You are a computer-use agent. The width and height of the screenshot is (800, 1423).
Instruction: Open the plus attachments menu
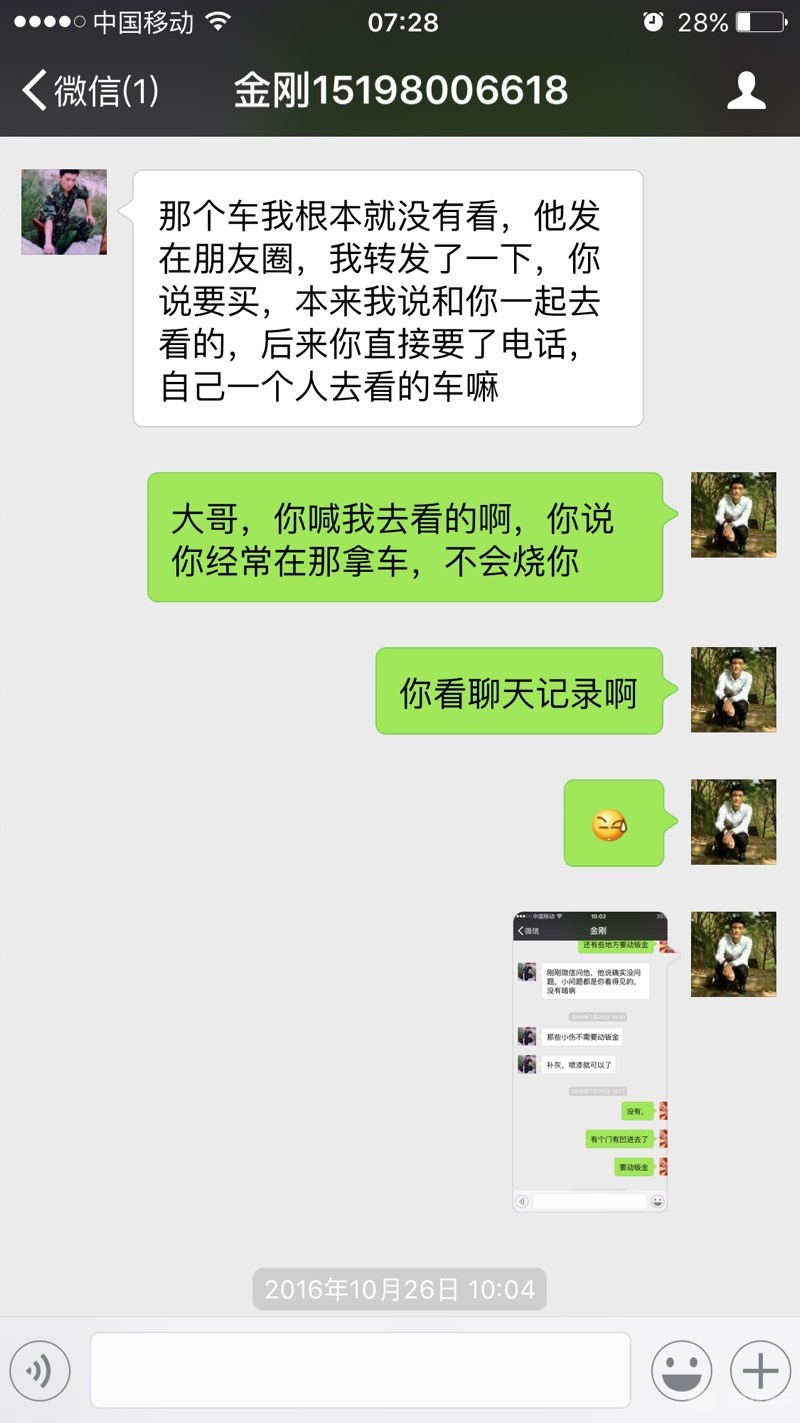[x=760, y=1370]
